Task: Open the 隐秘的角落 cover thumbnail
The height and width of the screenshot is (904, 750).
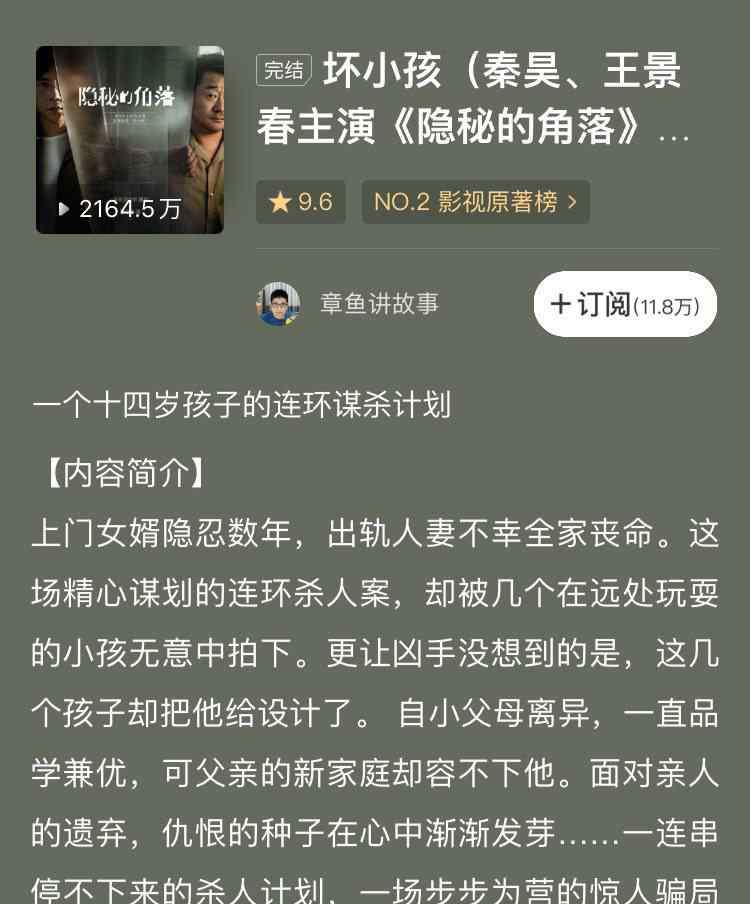Action: tap(130, 140)
